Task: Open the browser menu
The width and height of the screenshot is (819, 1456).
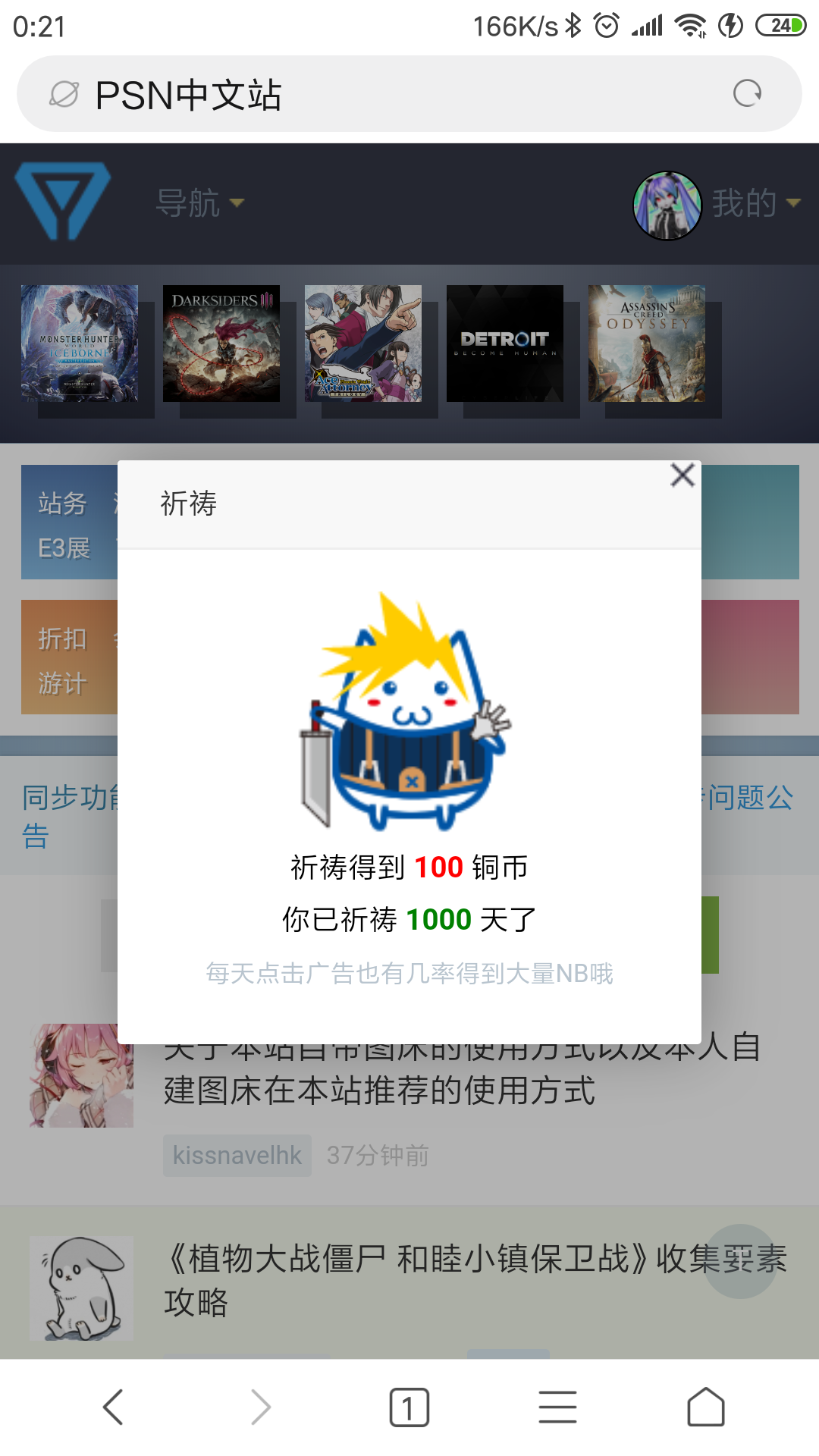Action: (557, 1407)
